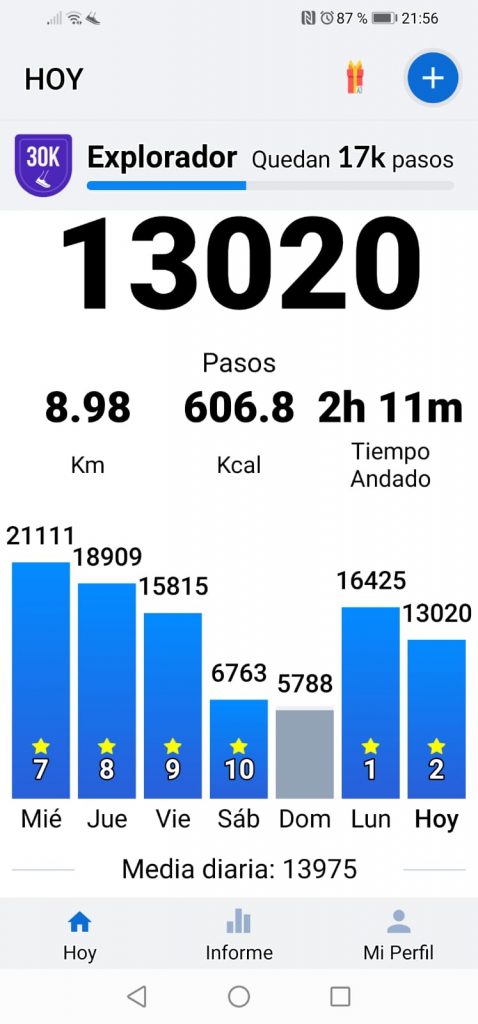Viewport: 478px width, 1024px height.
Task: Tap the blue plus button
Action: tap(432, 78)
